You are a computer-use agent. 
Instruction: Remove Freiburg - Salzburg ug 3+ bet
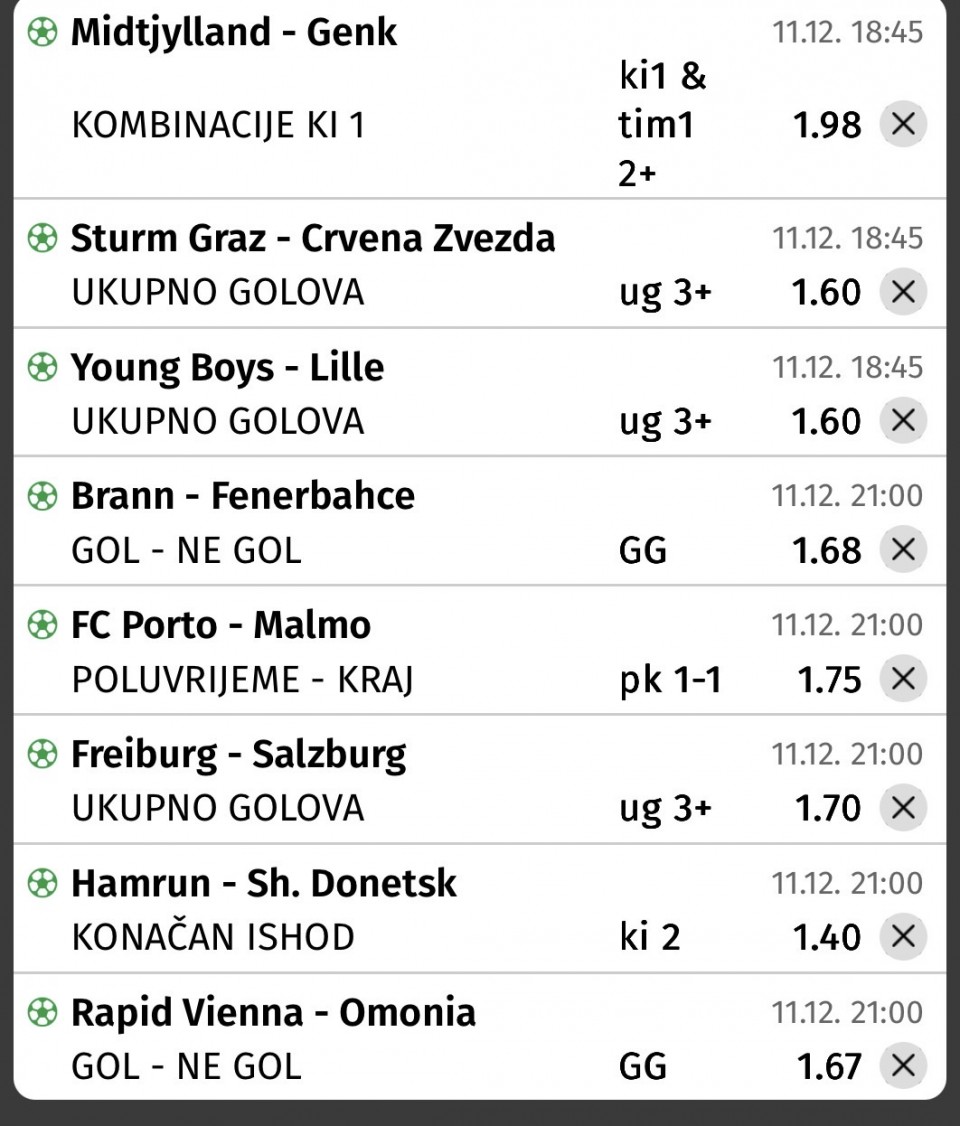pos(902,808)
